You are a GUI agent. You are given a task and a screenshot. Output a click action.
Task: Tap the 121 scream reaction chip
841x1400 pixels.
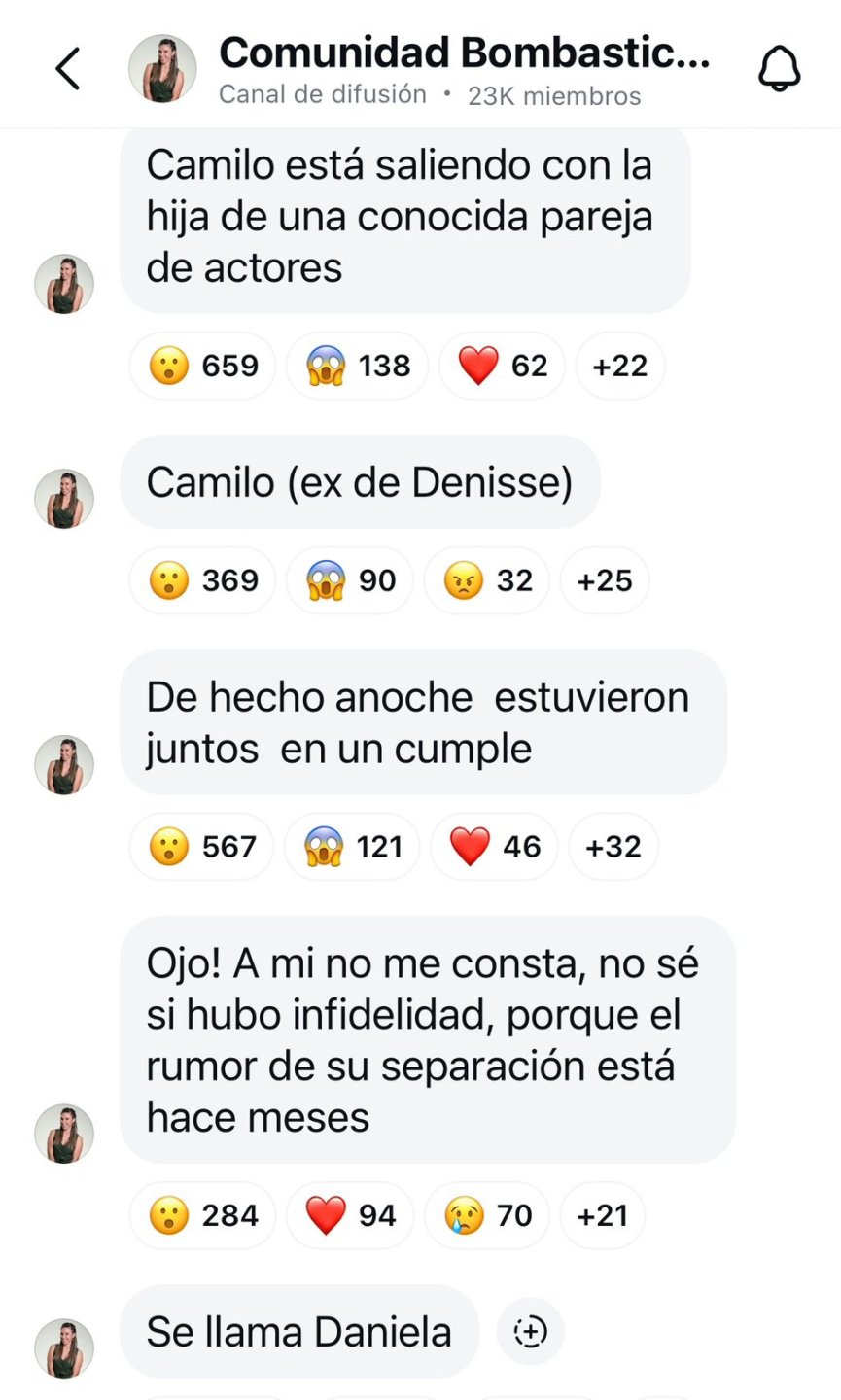click(352, 846)
